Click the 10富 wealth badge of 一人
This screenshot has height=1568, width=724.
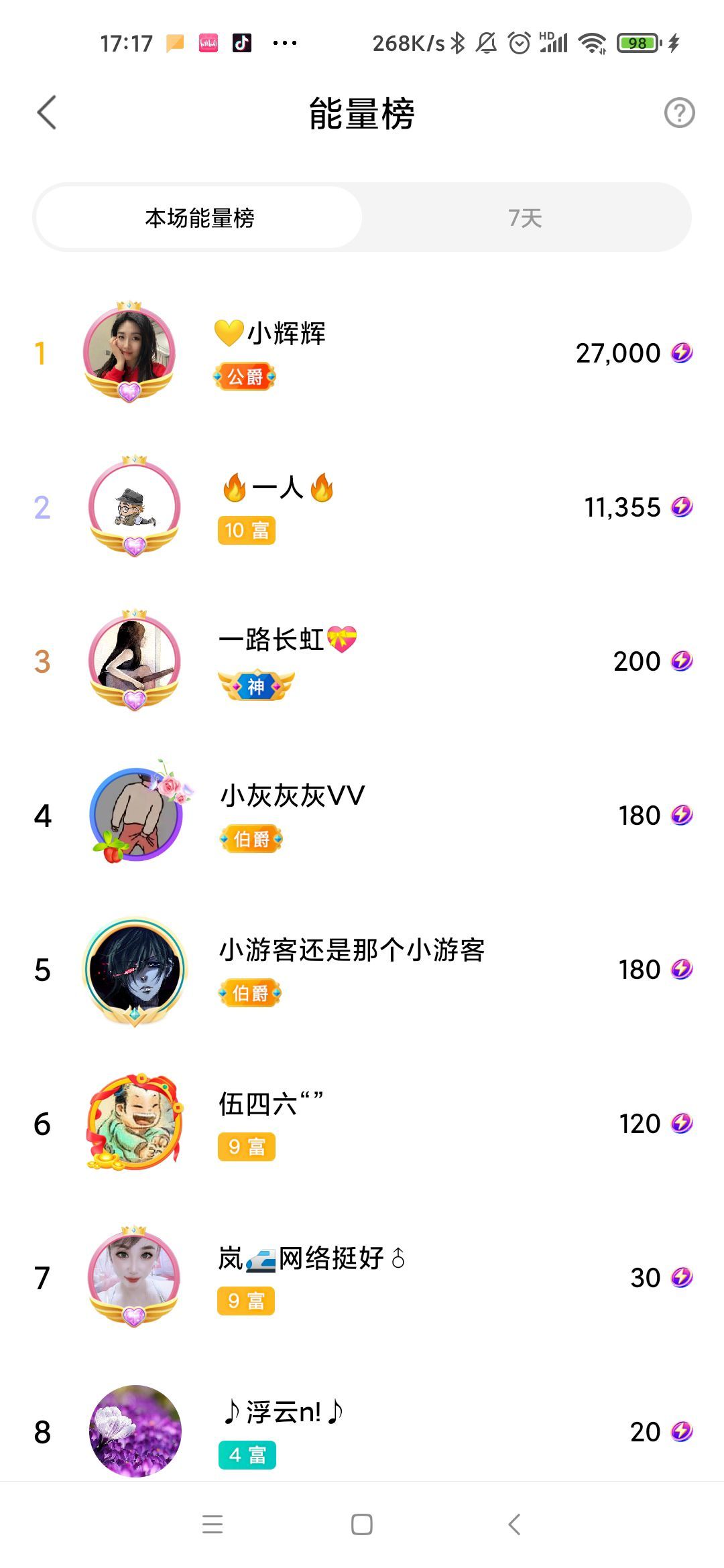pyautogui.click(x=245, y=531)
